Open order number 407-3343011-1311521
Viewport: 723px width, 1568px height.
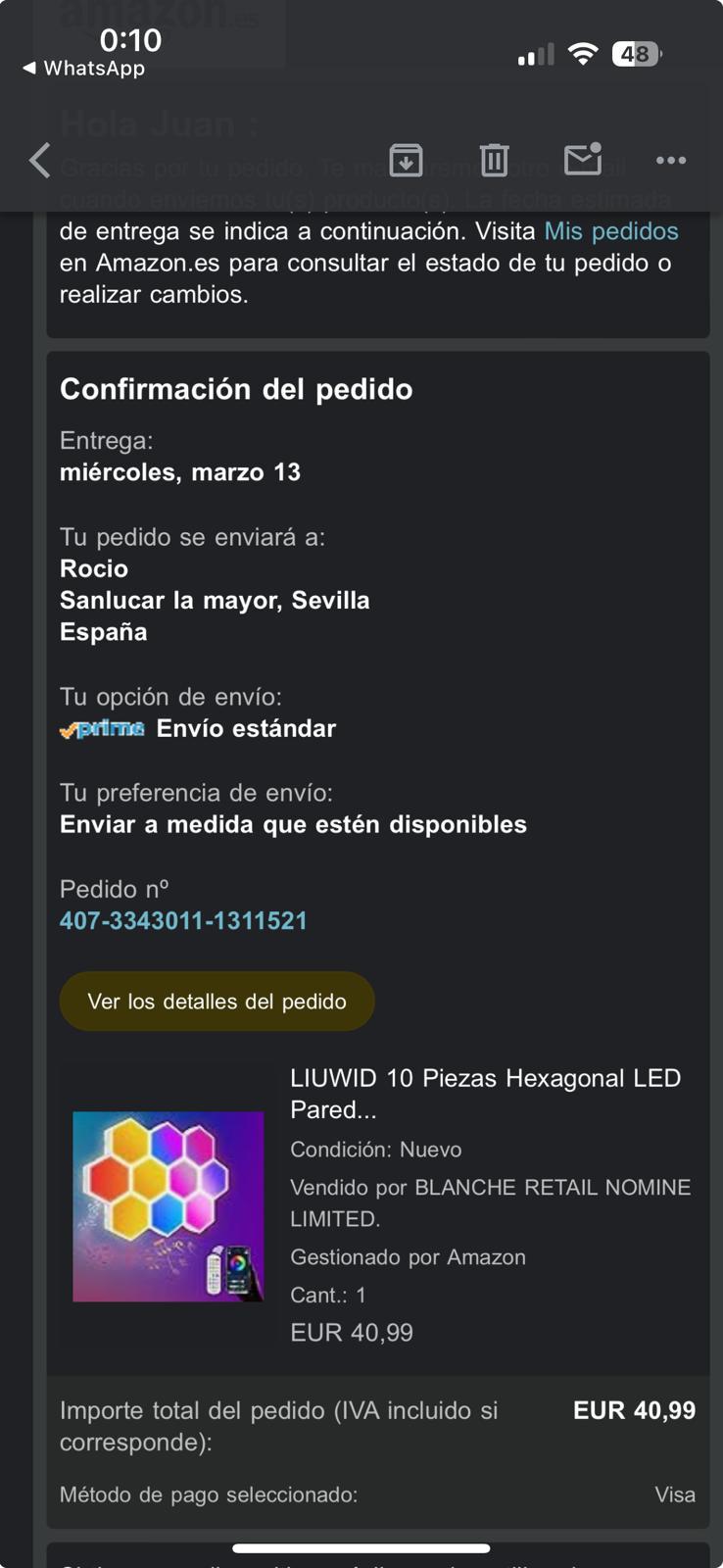pyautogui.click(x=183, y=921)
